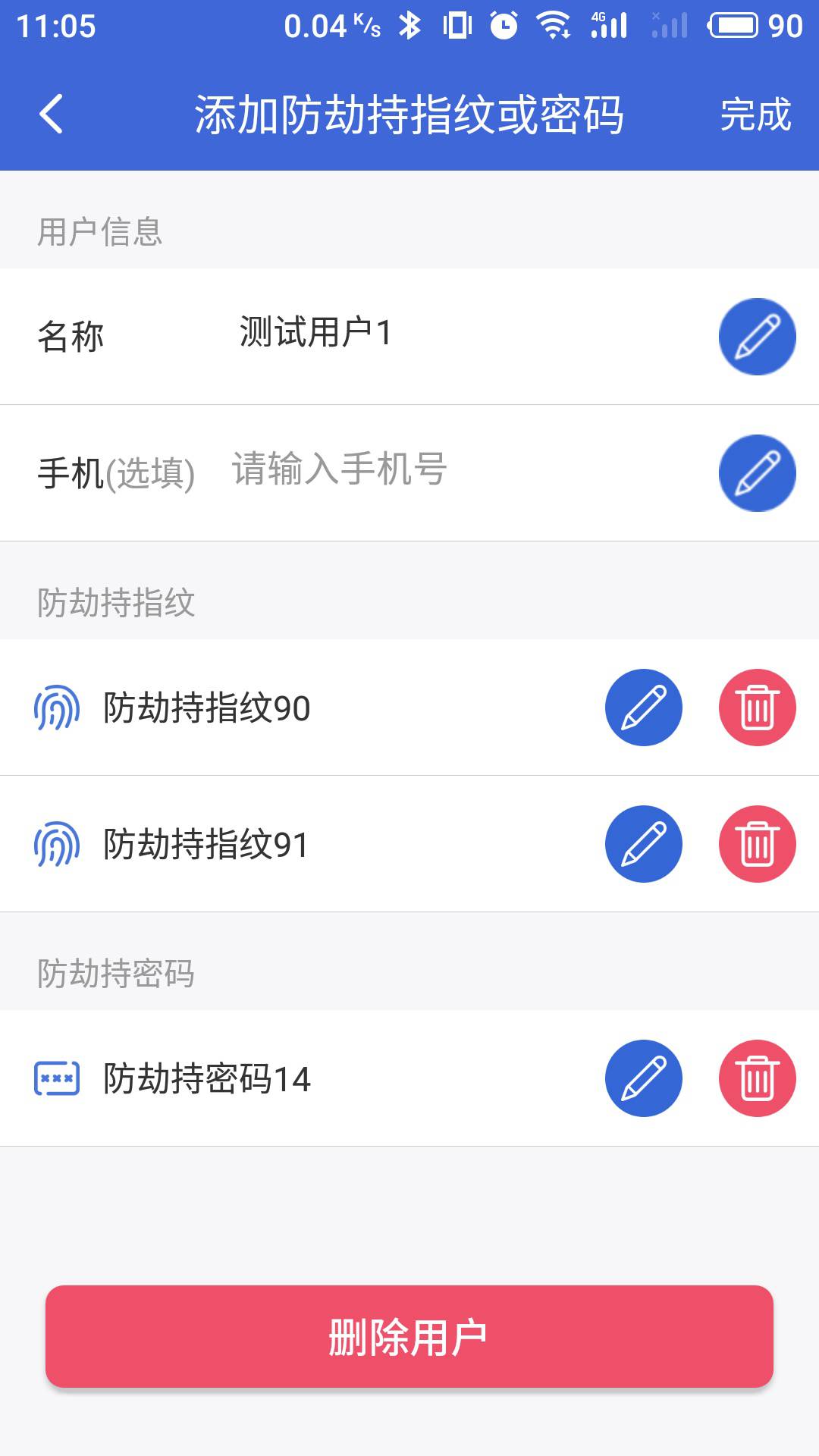Remove 防劫持指纹91 with the trash icon
This screenshot has height=1456, width=819.
757,844
